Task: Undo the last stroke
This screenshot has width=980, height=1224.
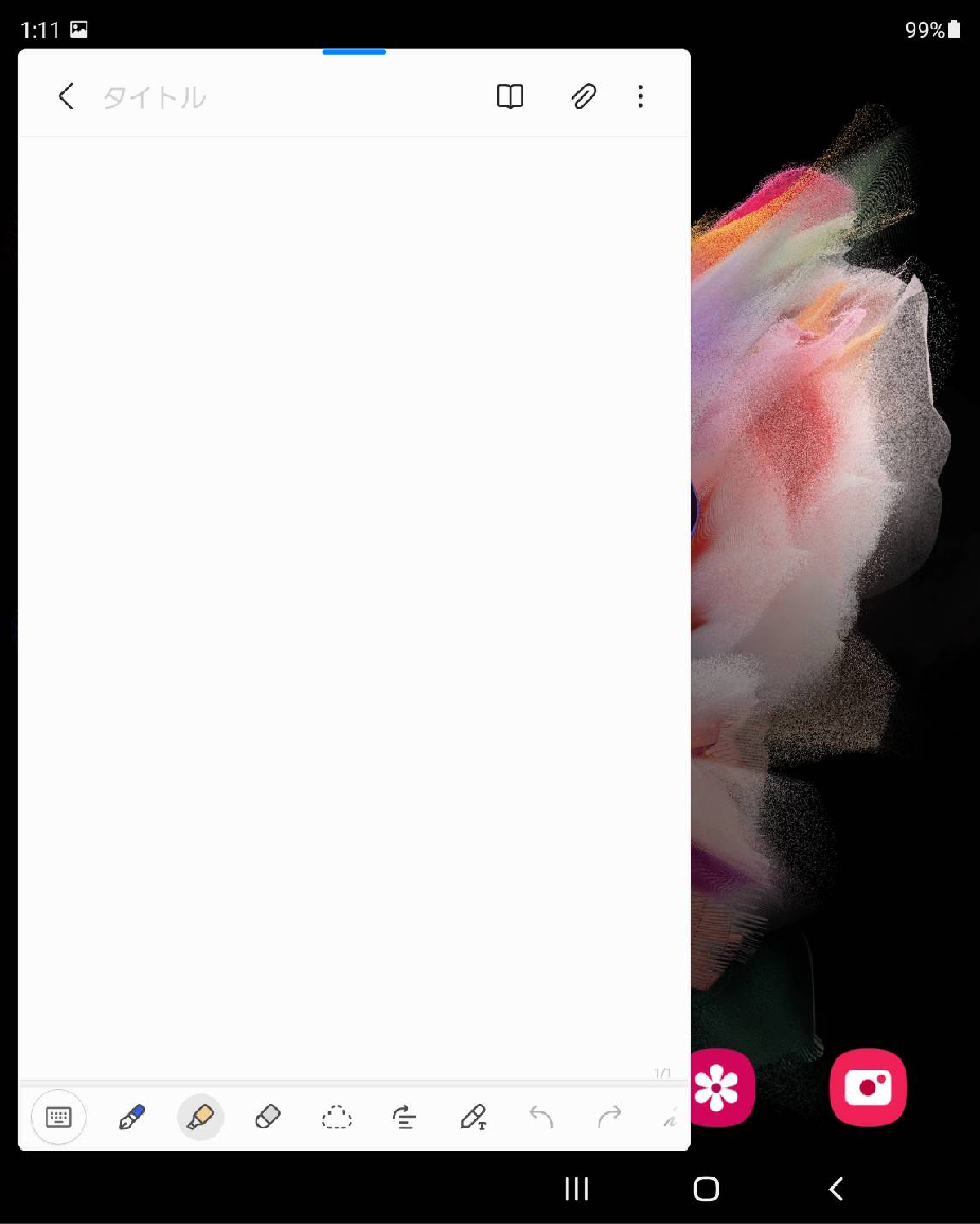Action: [x=541, y=1116]
